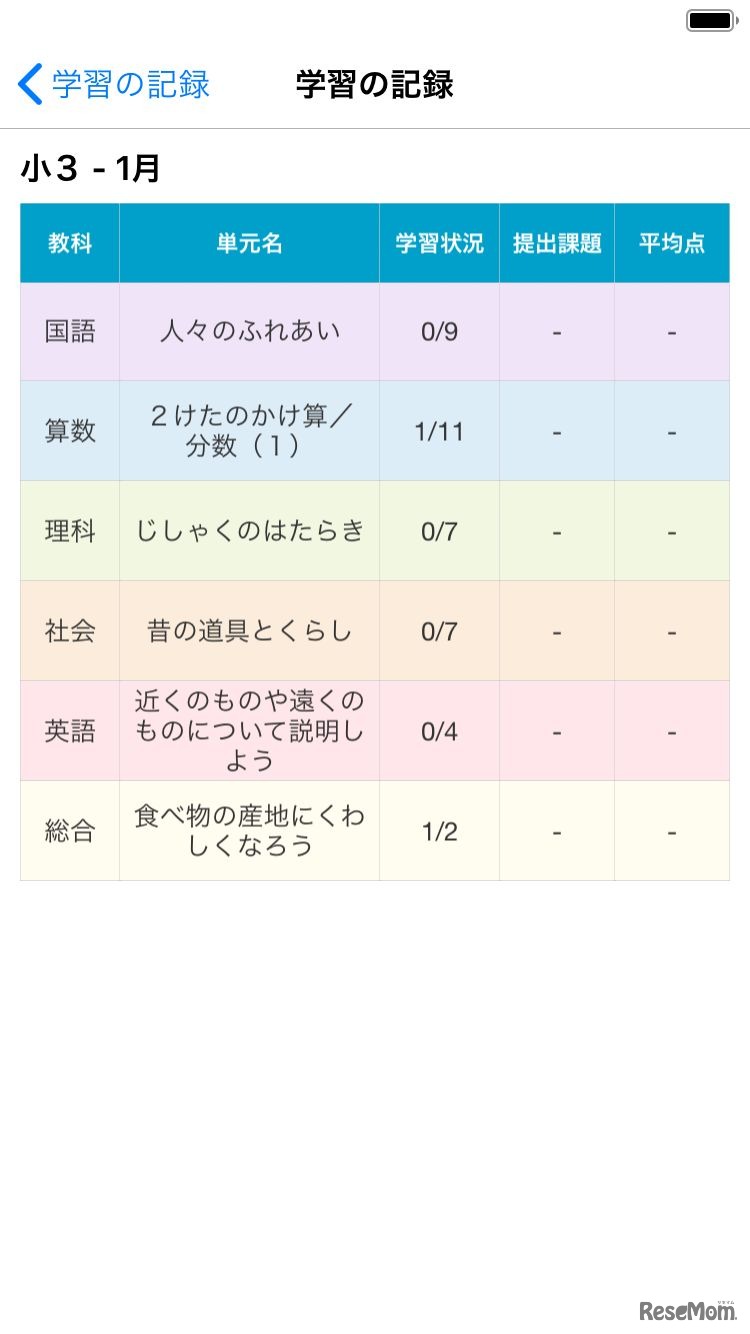The height and width of the screenshot is (1334, 750).
Task: Select the 英語 subject cell
Action: pos(68,731)
